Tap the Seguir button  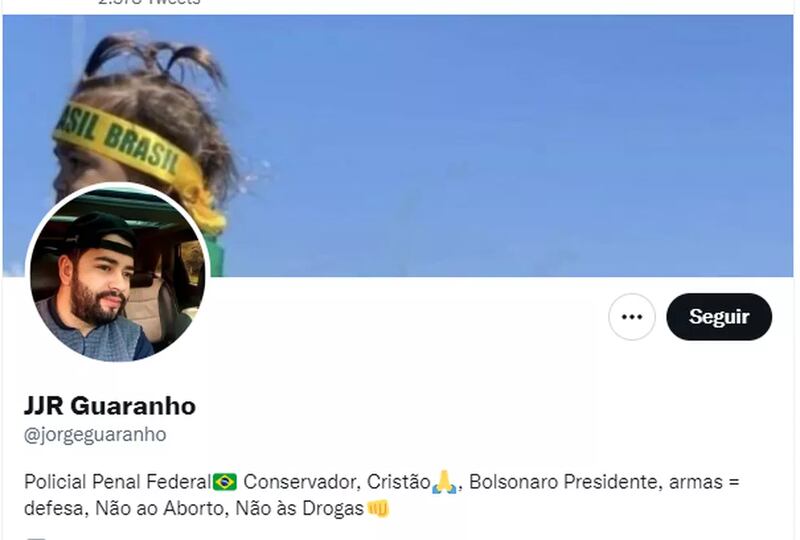pyautogui.click(x=719, y=317)
